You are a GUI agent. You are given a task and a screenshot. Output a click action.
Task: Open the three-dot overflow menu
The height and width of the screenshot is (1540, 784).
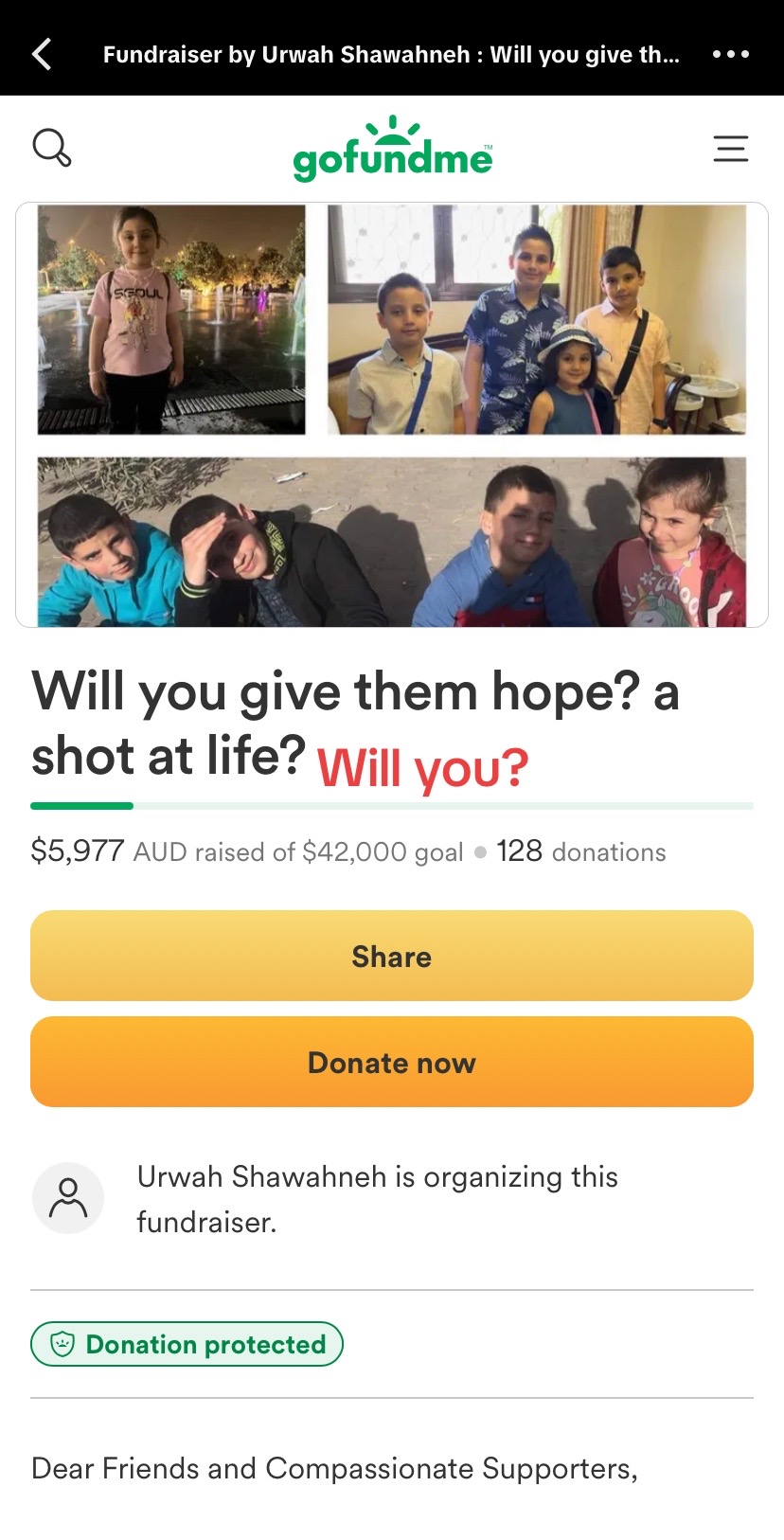tap(731, 54)
